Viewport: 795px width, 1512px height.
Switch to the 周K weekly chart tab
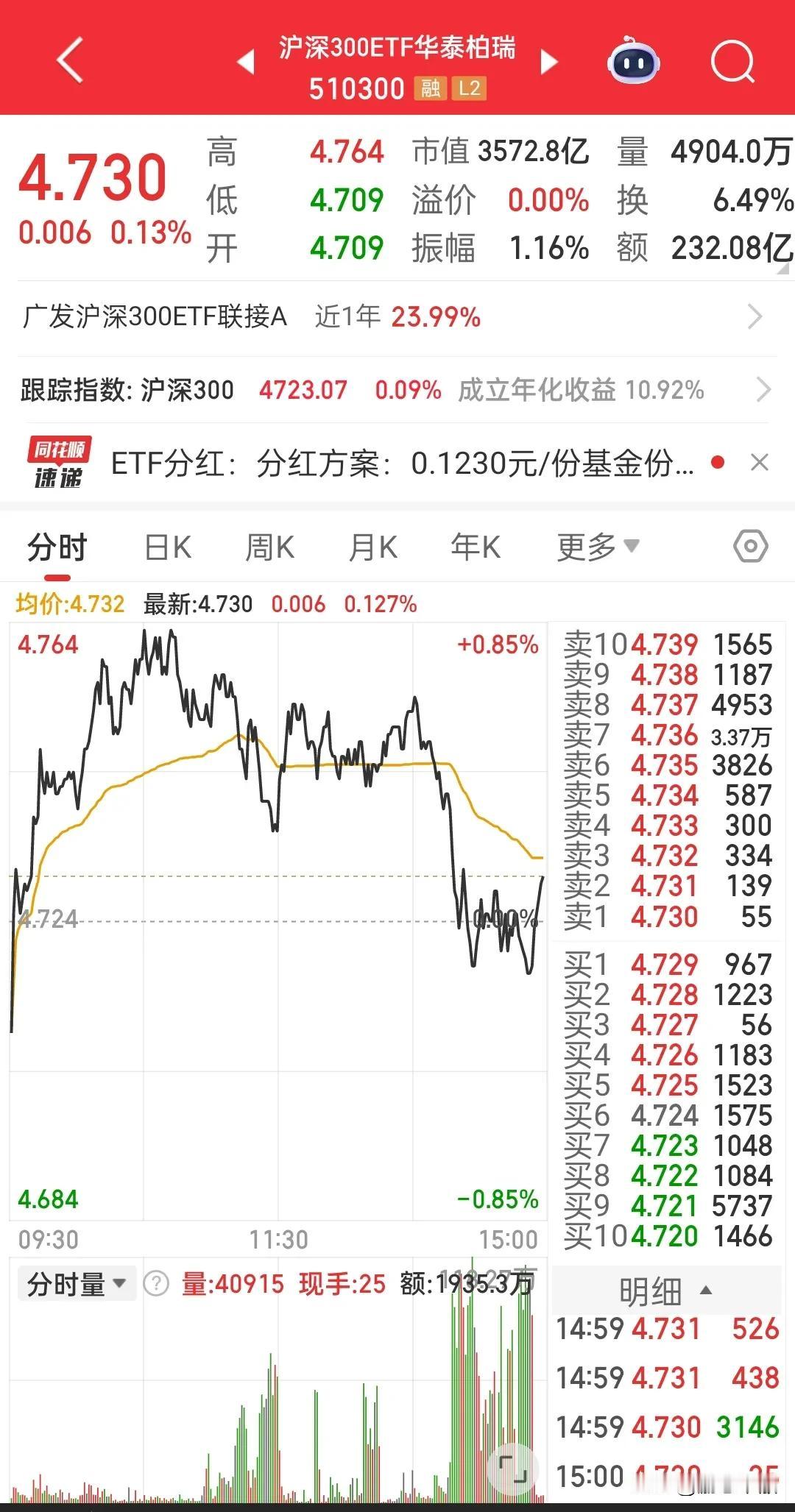[270, 547]
